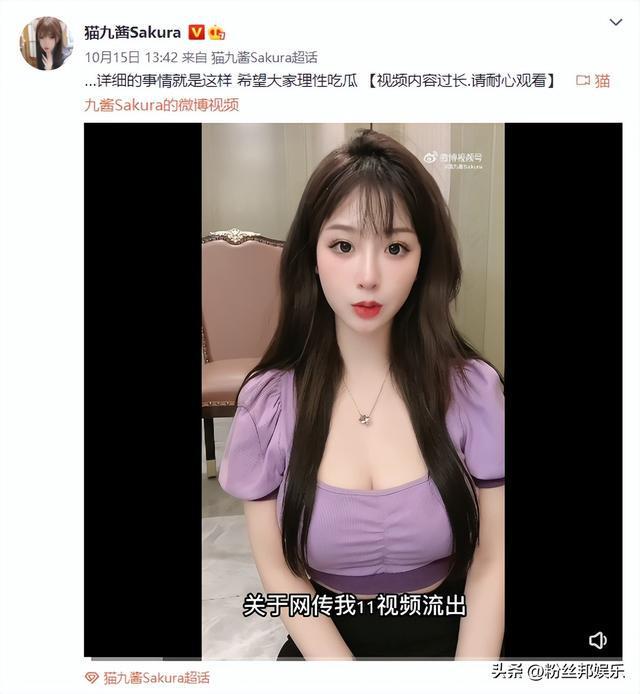The image size is (640, 694).
Task: Open the 猫九酱Sakura超话 source link
Action: (x=264, y=57)
